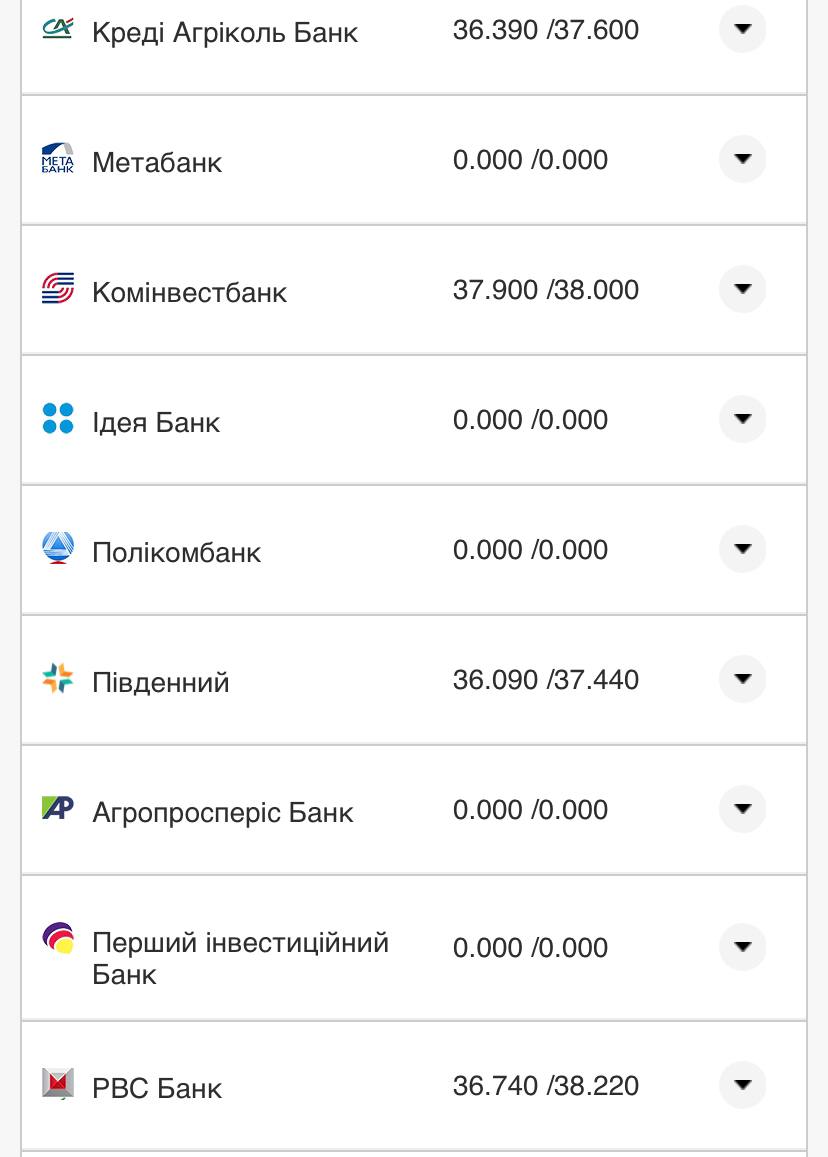Image resolution: width=828 pixels, height=1157 pixels.
Task: Expand rates for Креді Агріколь Банк
Action: click(x=742, y=29)
